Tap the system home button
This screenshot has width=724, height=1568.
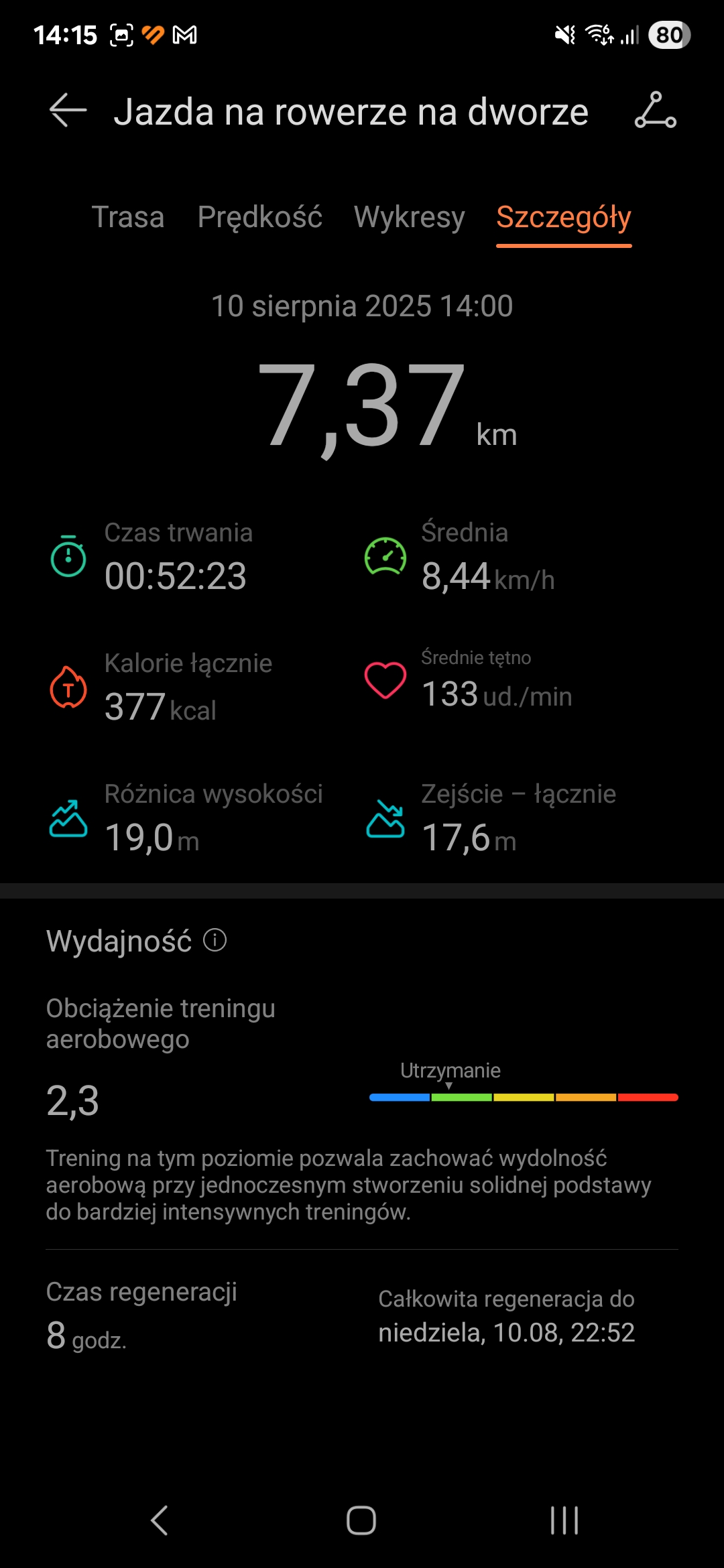pyautogui.click(x=361, y=1520)
